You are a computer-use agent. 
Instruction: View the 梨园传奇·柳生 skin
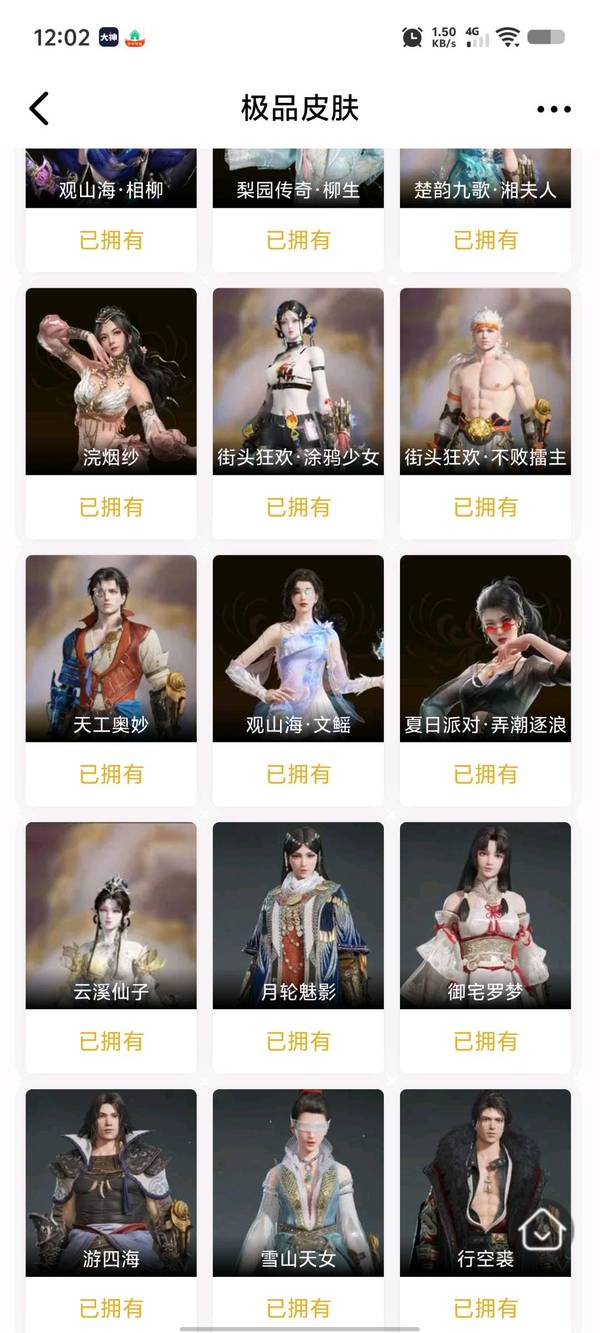298,180
